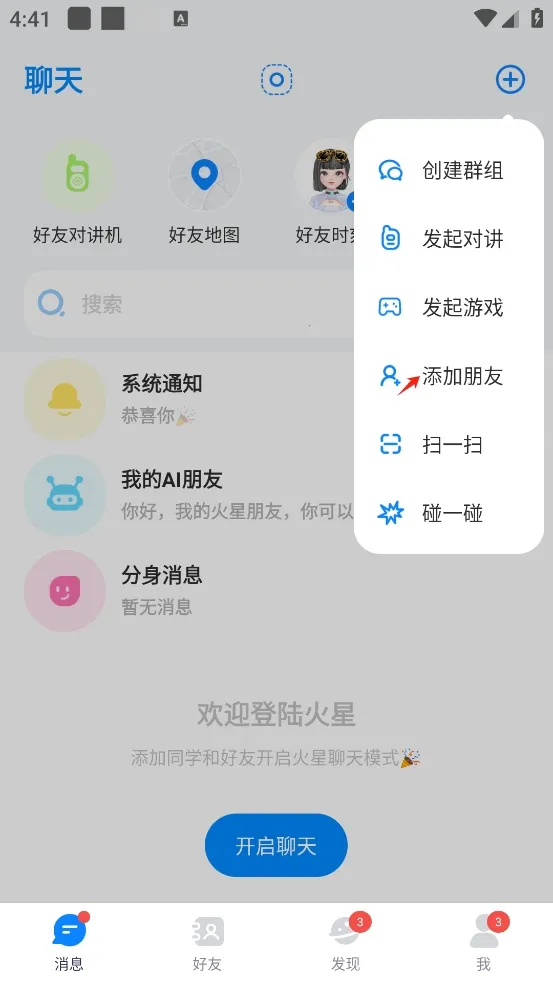Open the 我的AI朋友 chat

[x=188, y=495]
